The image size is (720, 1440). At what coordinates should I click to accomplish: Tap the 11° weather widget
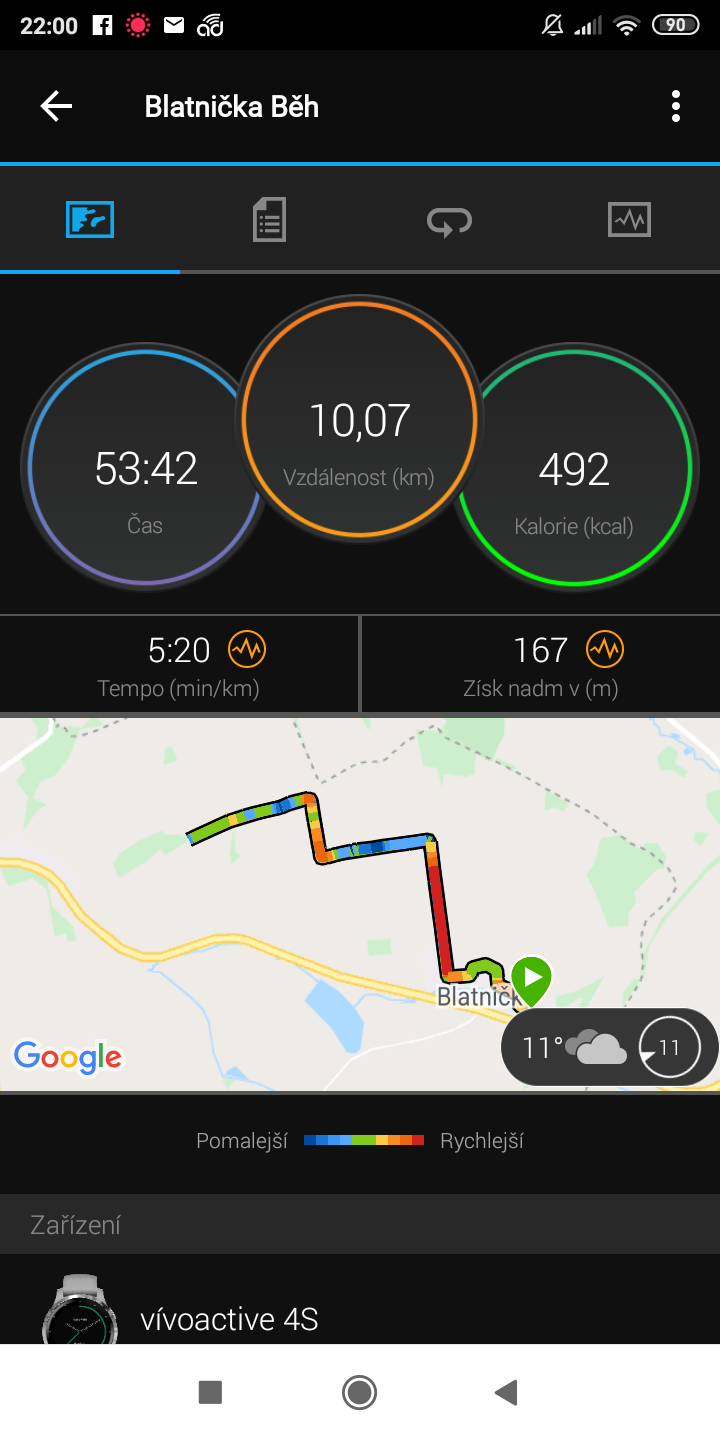tap(610, 1047)
